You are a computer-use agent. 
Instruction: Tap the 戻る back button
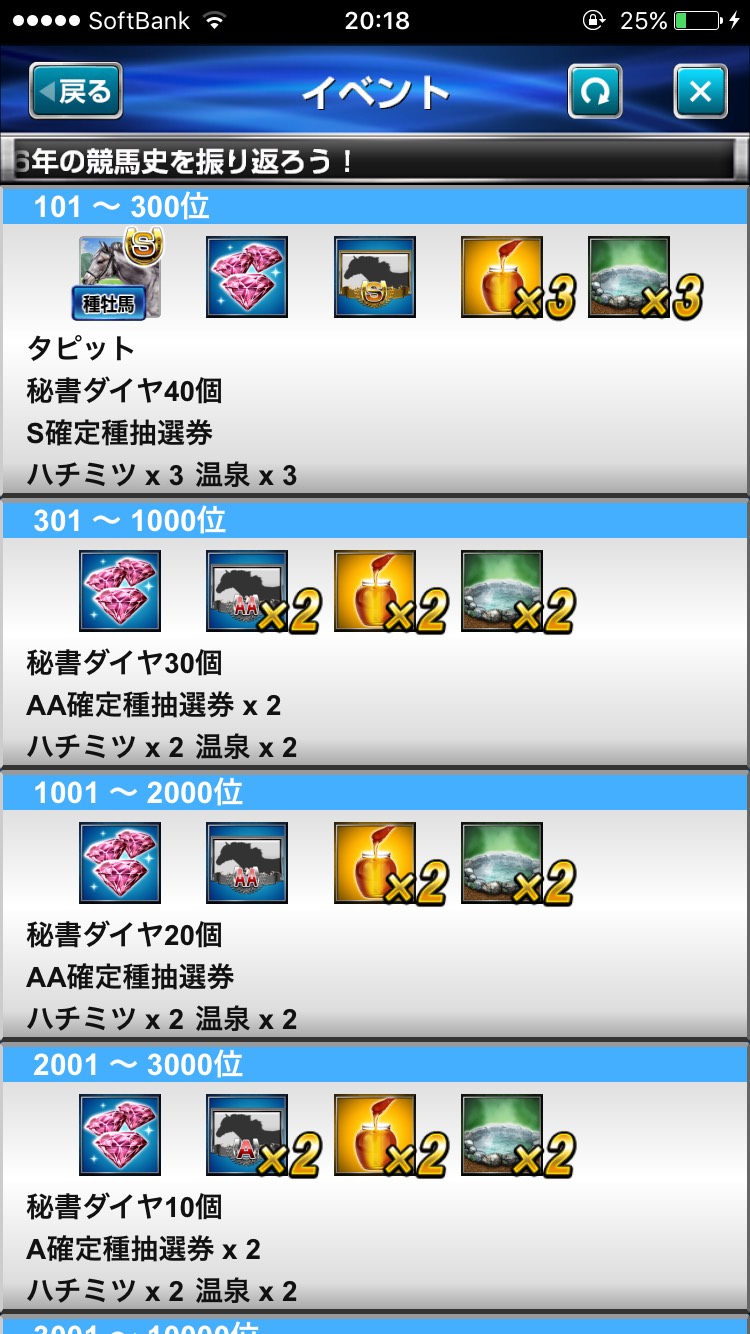point(76,92)
